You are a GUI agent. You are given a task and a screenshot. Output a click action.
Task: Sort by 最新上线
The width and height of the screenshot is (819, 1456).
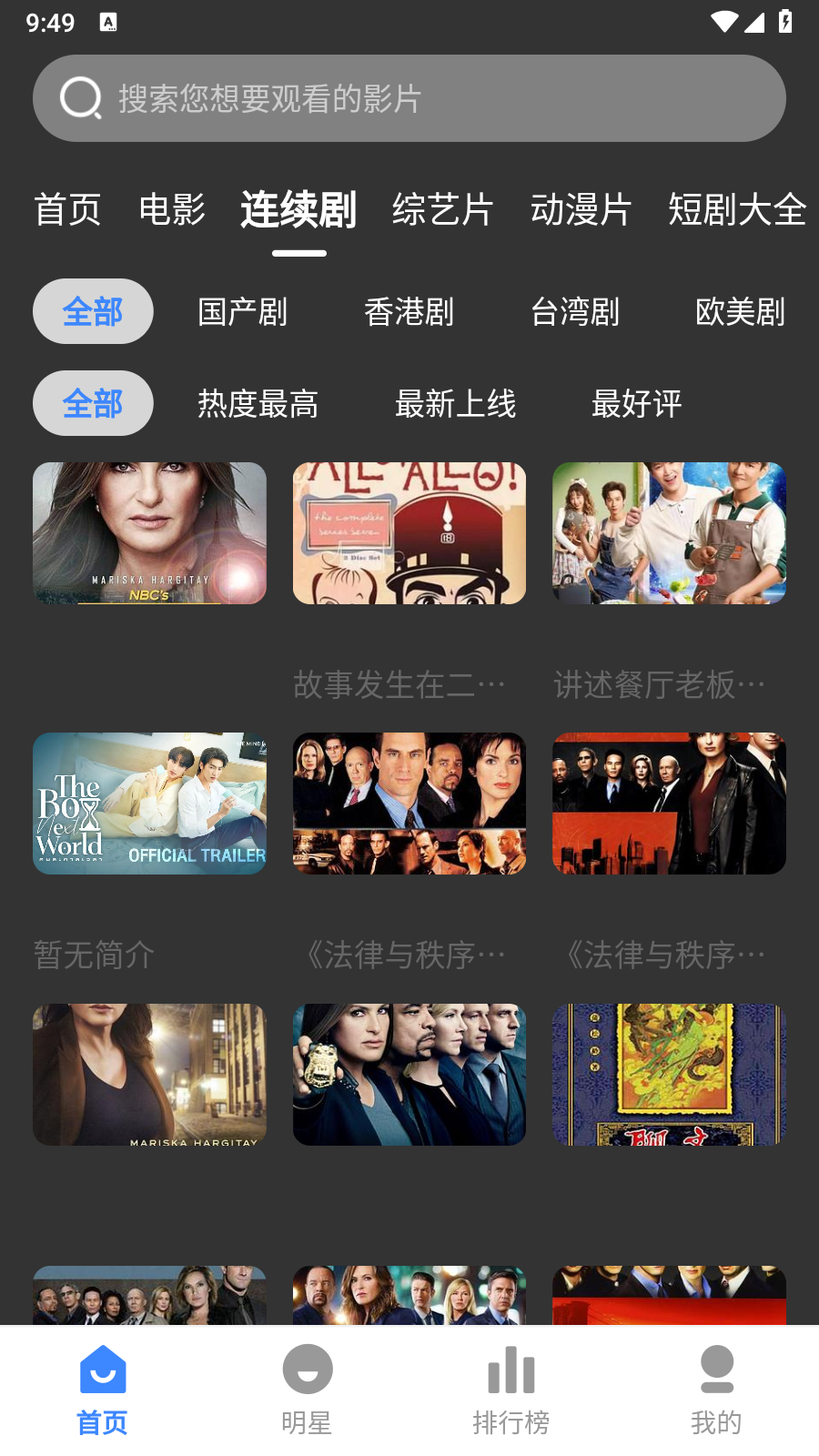455,403
